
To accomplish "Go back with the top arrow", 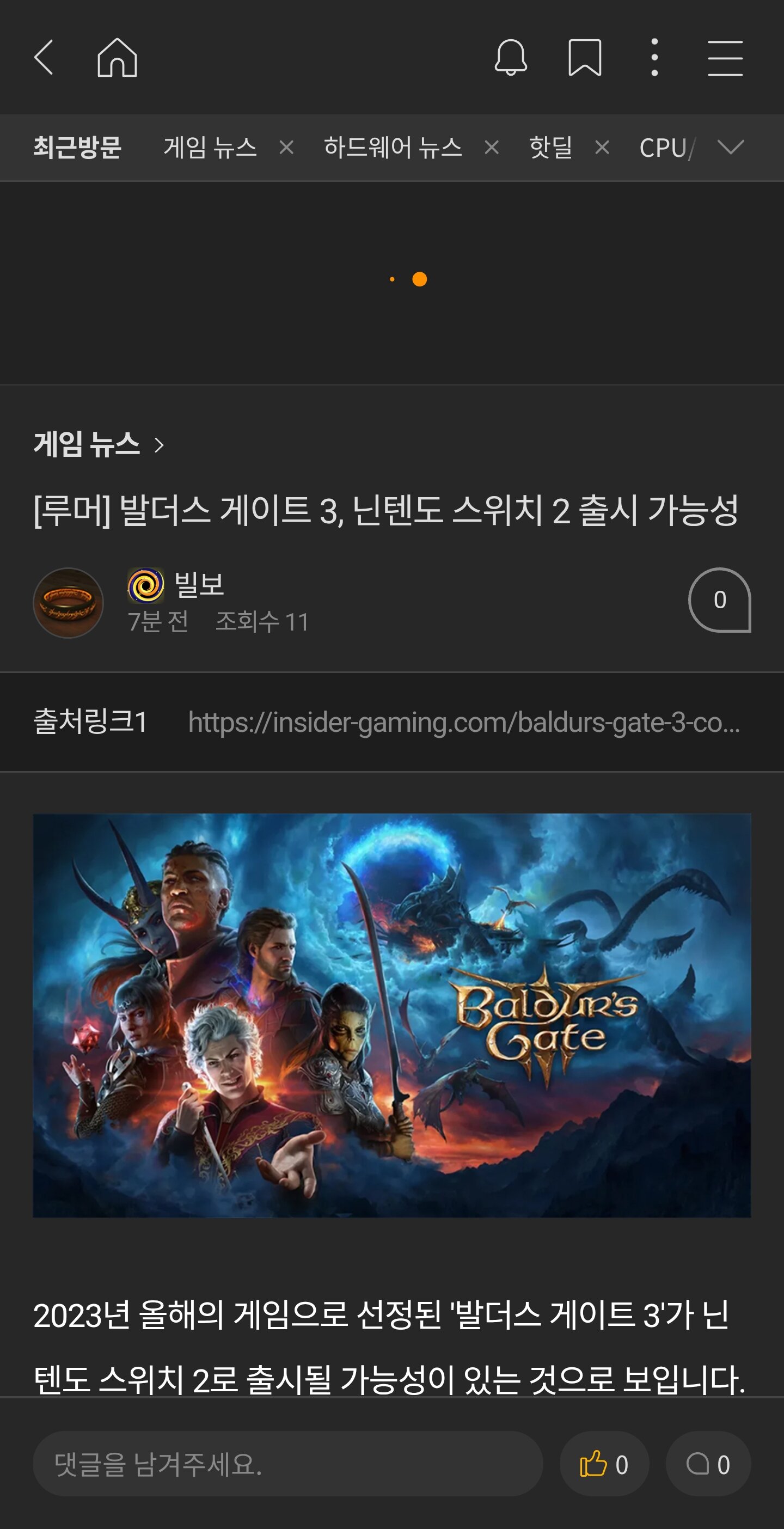I will [45, 58].
